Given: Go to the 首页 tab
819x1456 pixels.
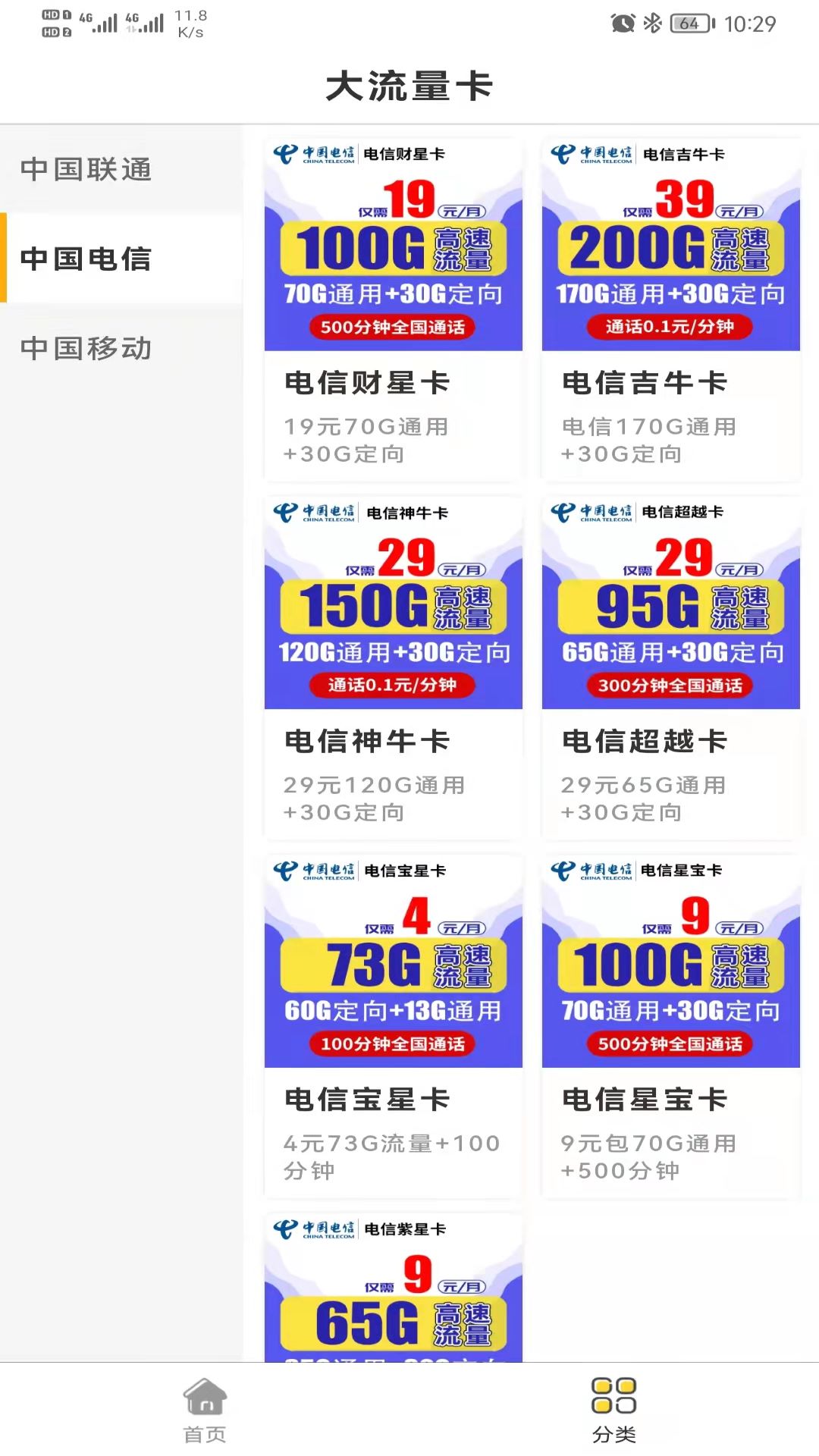Looking at the screenshot, I should point(205,1410).
